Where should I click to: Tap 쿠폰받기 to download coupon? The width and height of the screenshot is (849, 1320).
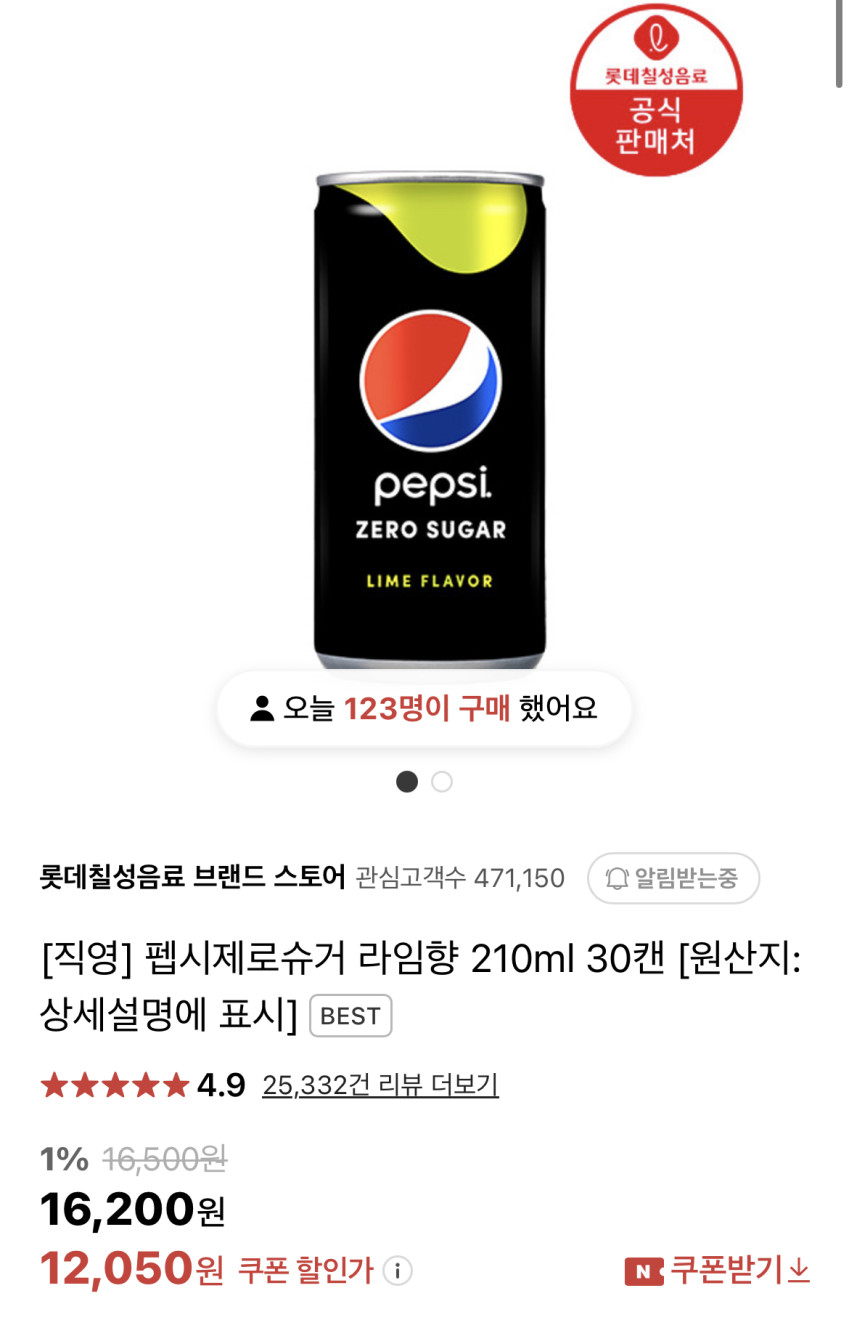coord(717,1270)
